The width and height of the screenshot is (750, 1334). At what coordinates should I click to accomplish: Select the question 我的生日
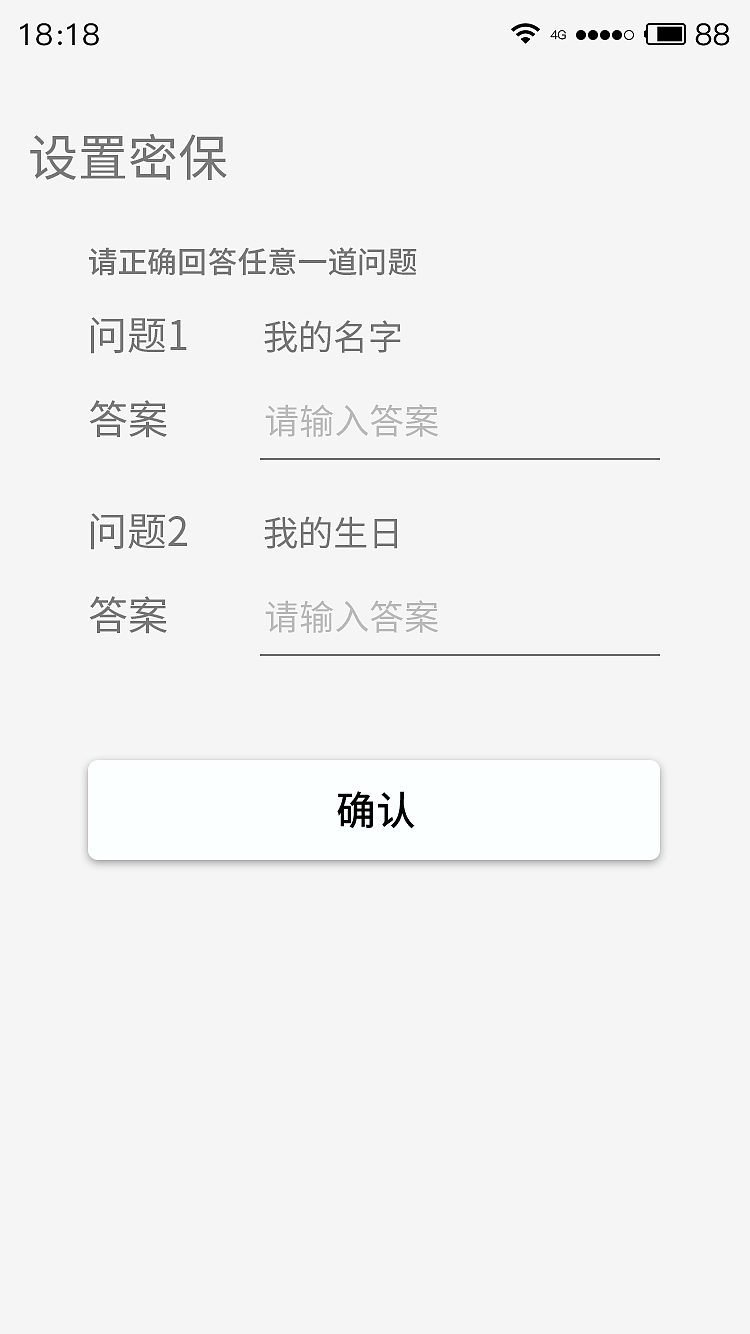(x=332, y=533)
